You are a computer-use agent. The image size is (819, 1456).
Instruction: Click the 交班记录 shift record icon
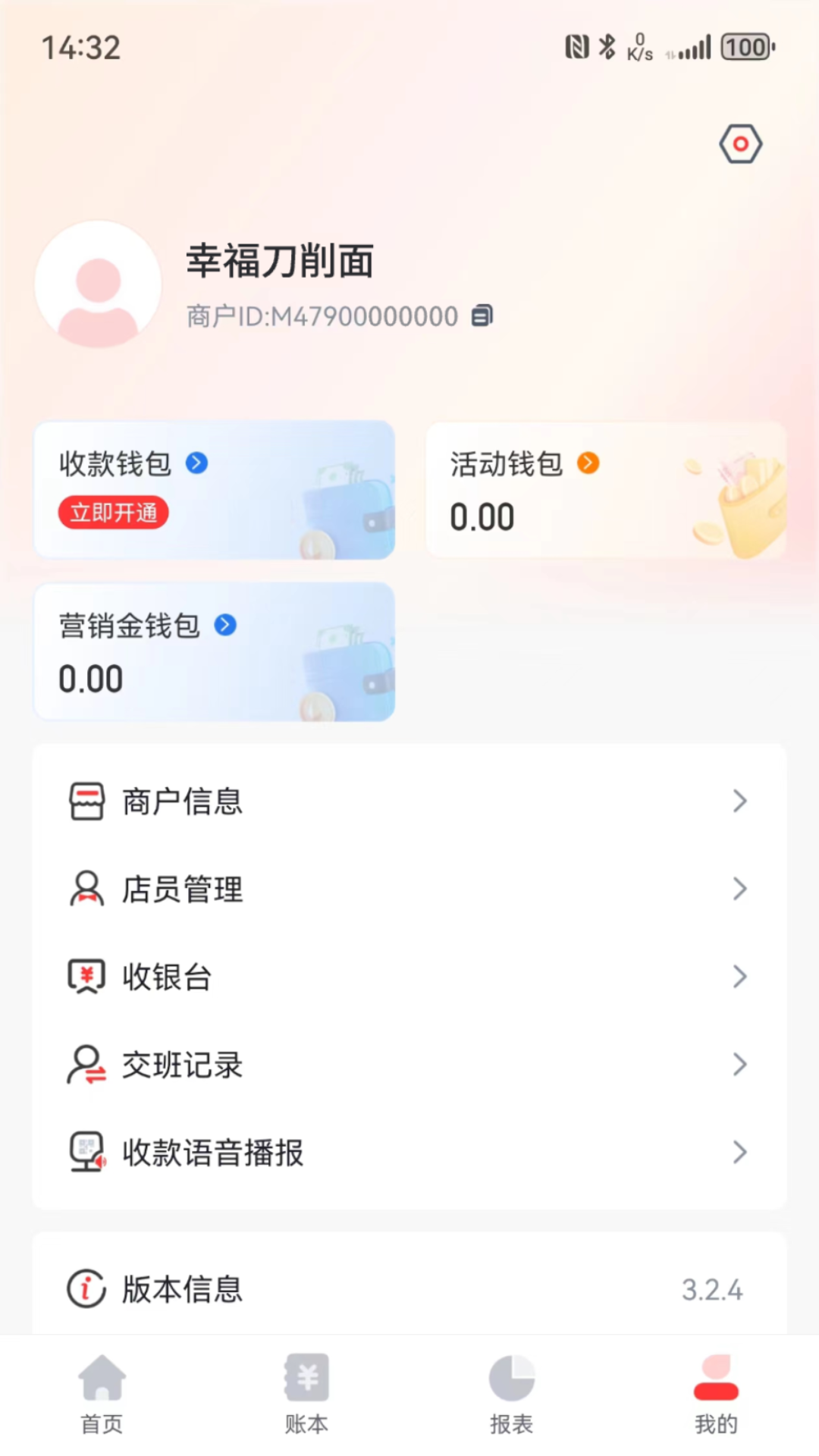click(86, 1065)
